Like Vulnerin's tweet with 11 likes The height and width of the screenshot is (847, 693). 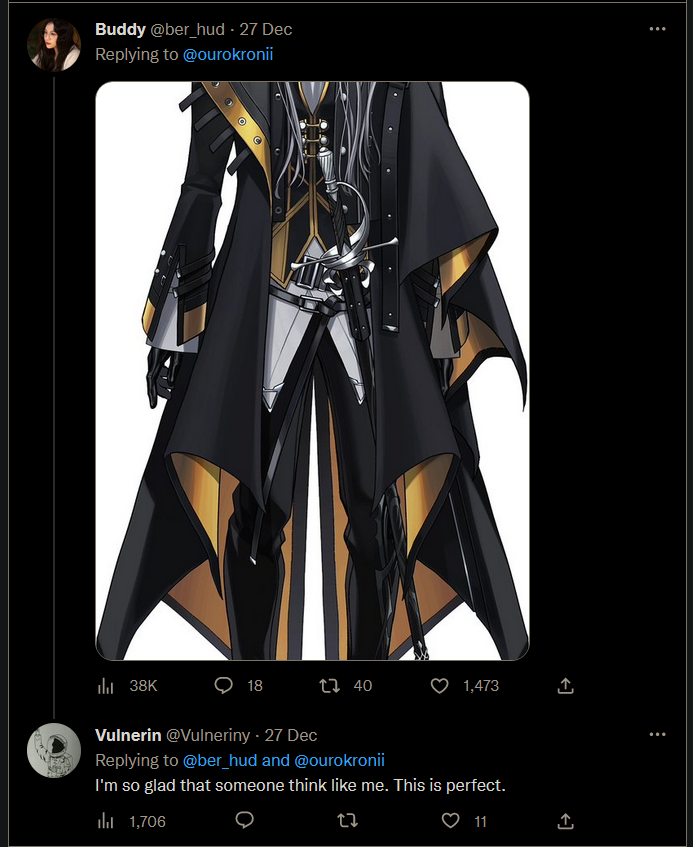click(x=451, y=821)
